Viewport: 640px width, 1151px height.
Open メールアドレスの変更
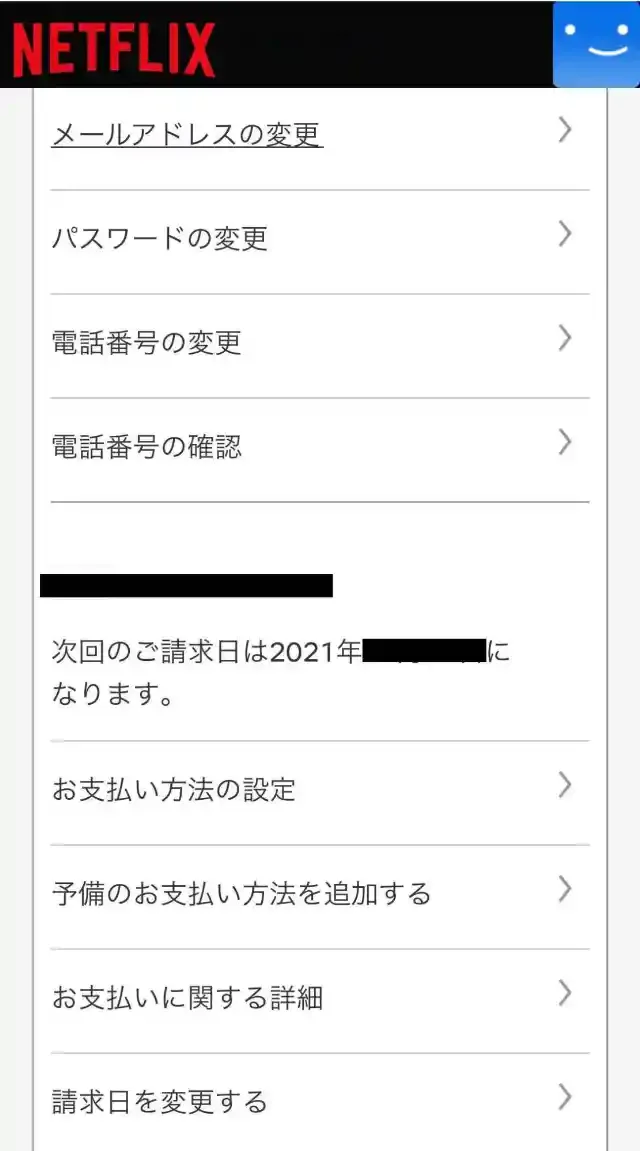click(187, 135)
